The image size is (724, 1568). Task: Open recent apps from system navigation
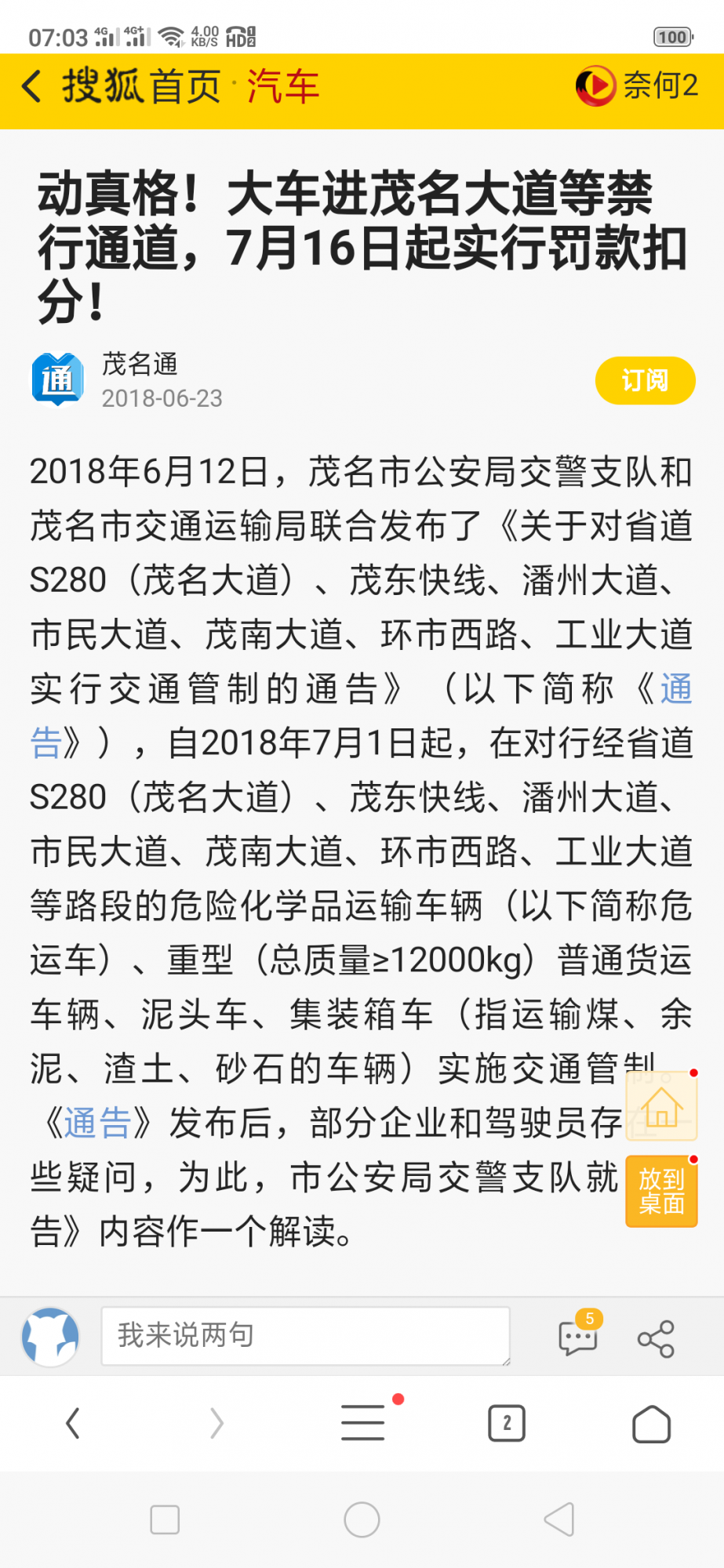(165, 1520)
